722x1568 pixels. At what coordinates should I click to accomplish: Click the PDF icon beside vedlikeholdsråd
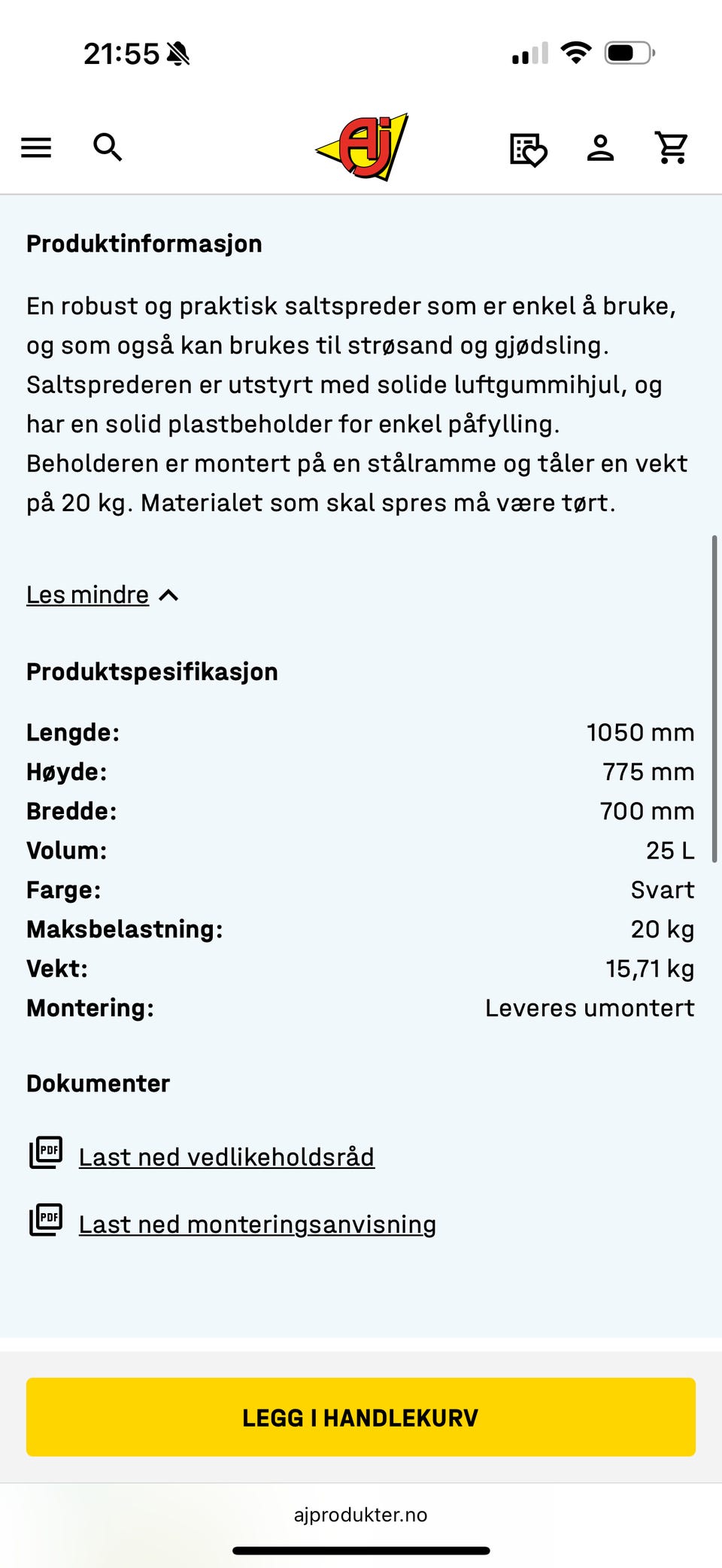pyautogui.click(x=45, y=1152)
